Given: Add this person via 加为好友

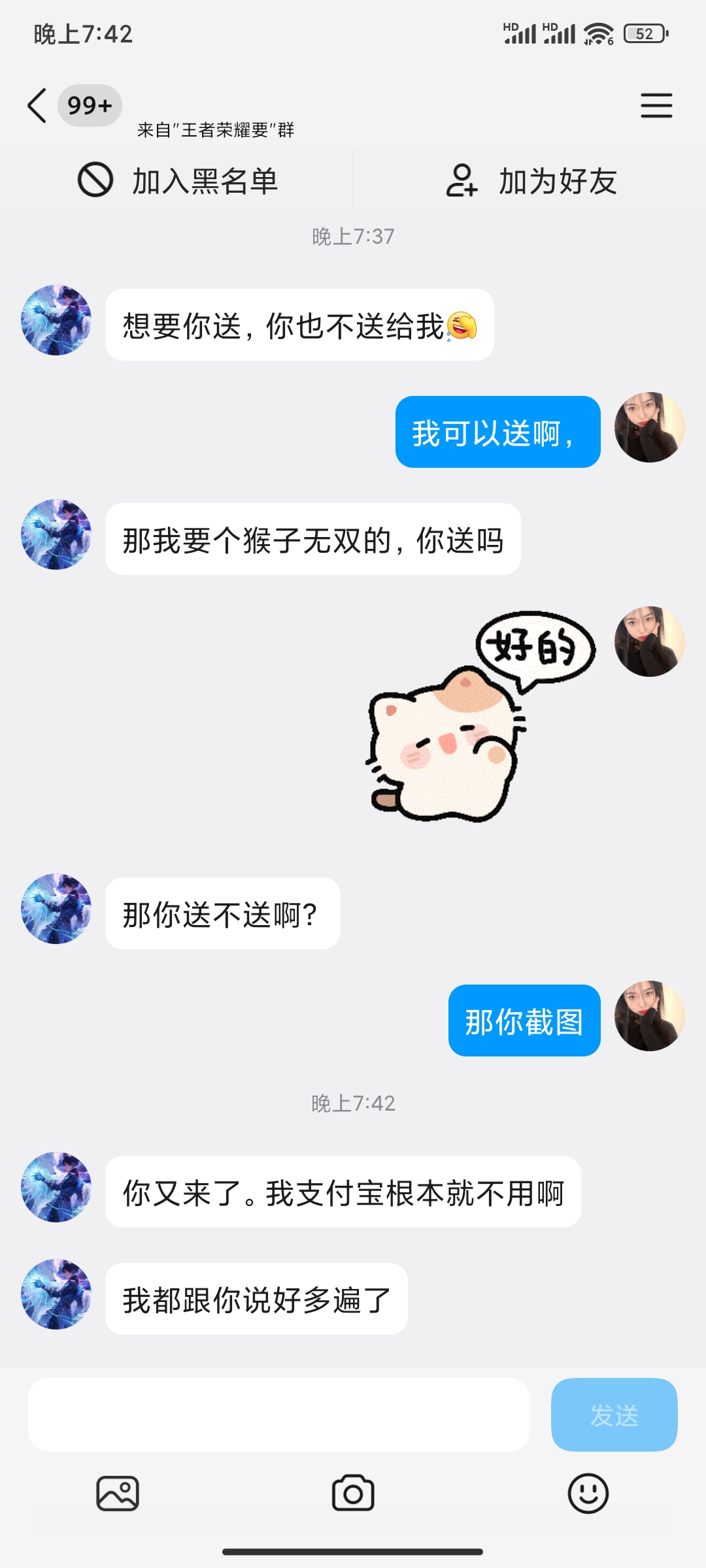Looking at the screenshot, I should click(531, 181).
